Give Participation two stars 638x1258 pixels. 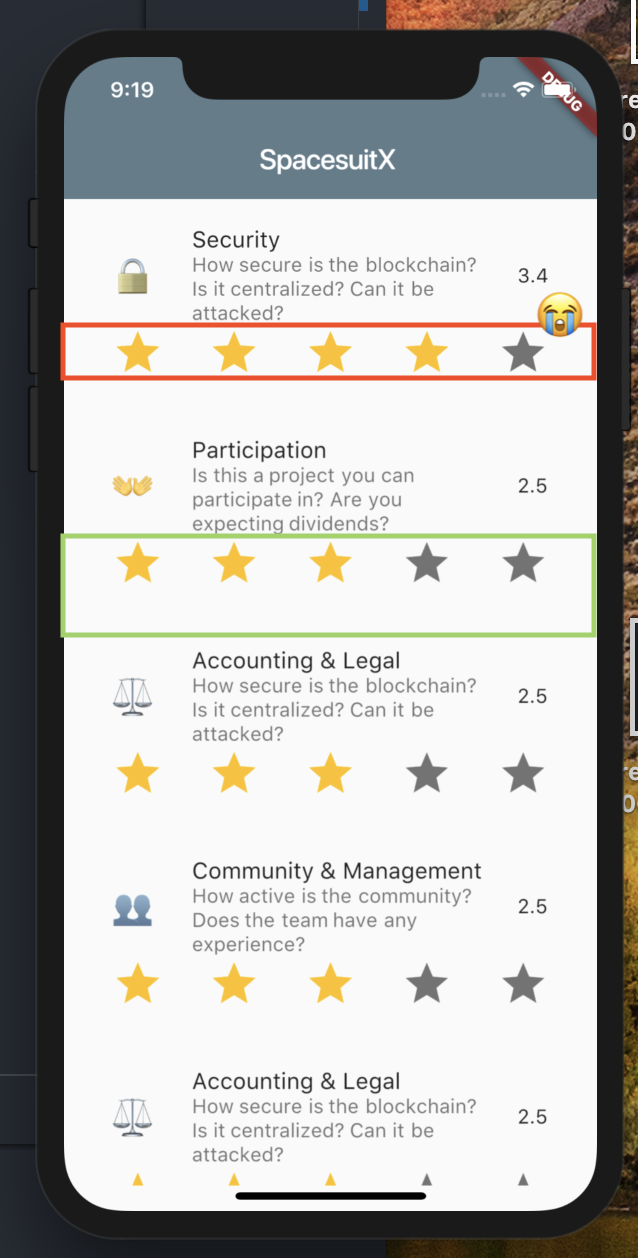click(x=234, y=564)
